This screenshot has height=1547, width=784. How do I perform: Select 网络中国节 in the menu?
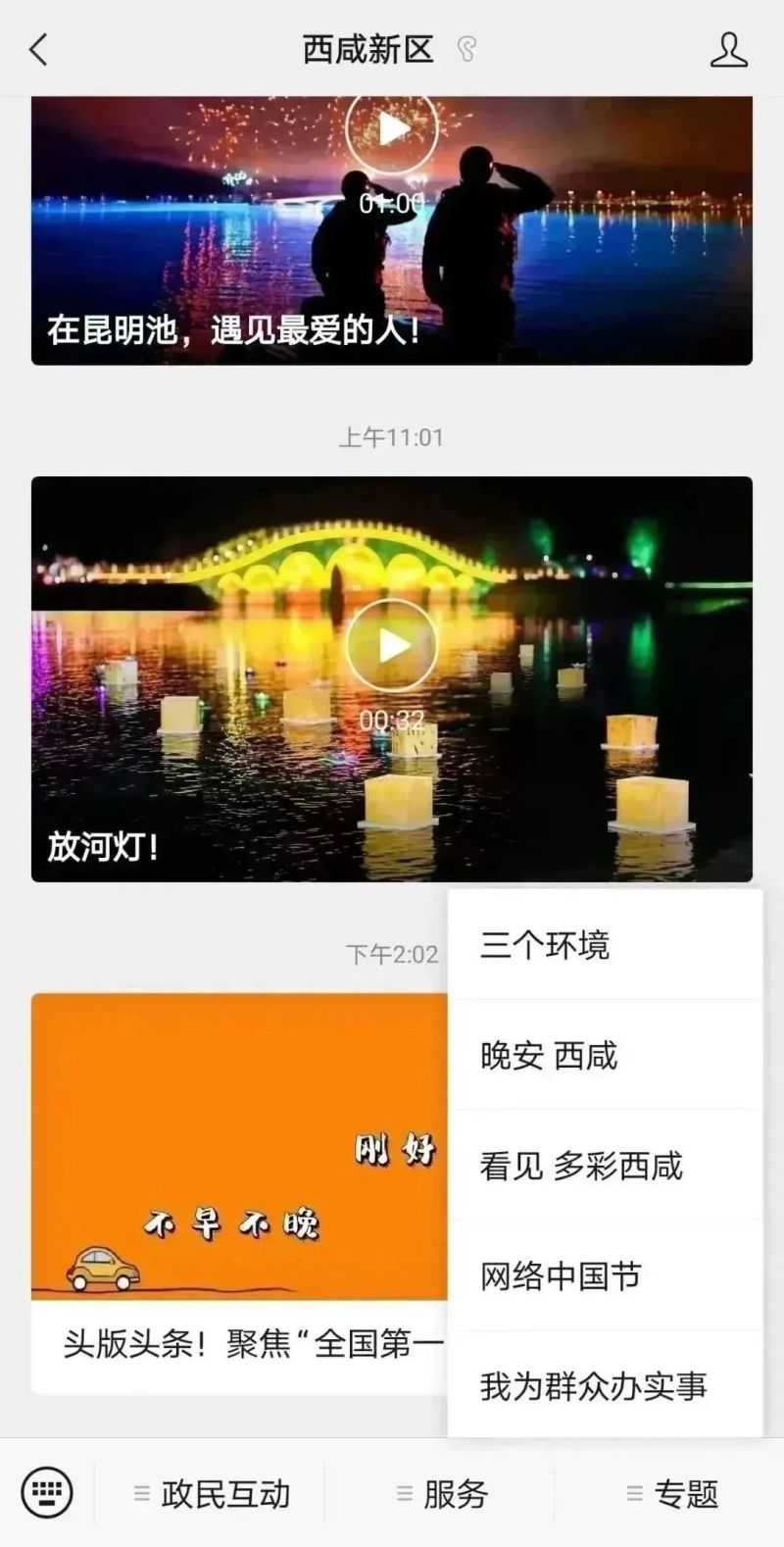pos(605,1276)
